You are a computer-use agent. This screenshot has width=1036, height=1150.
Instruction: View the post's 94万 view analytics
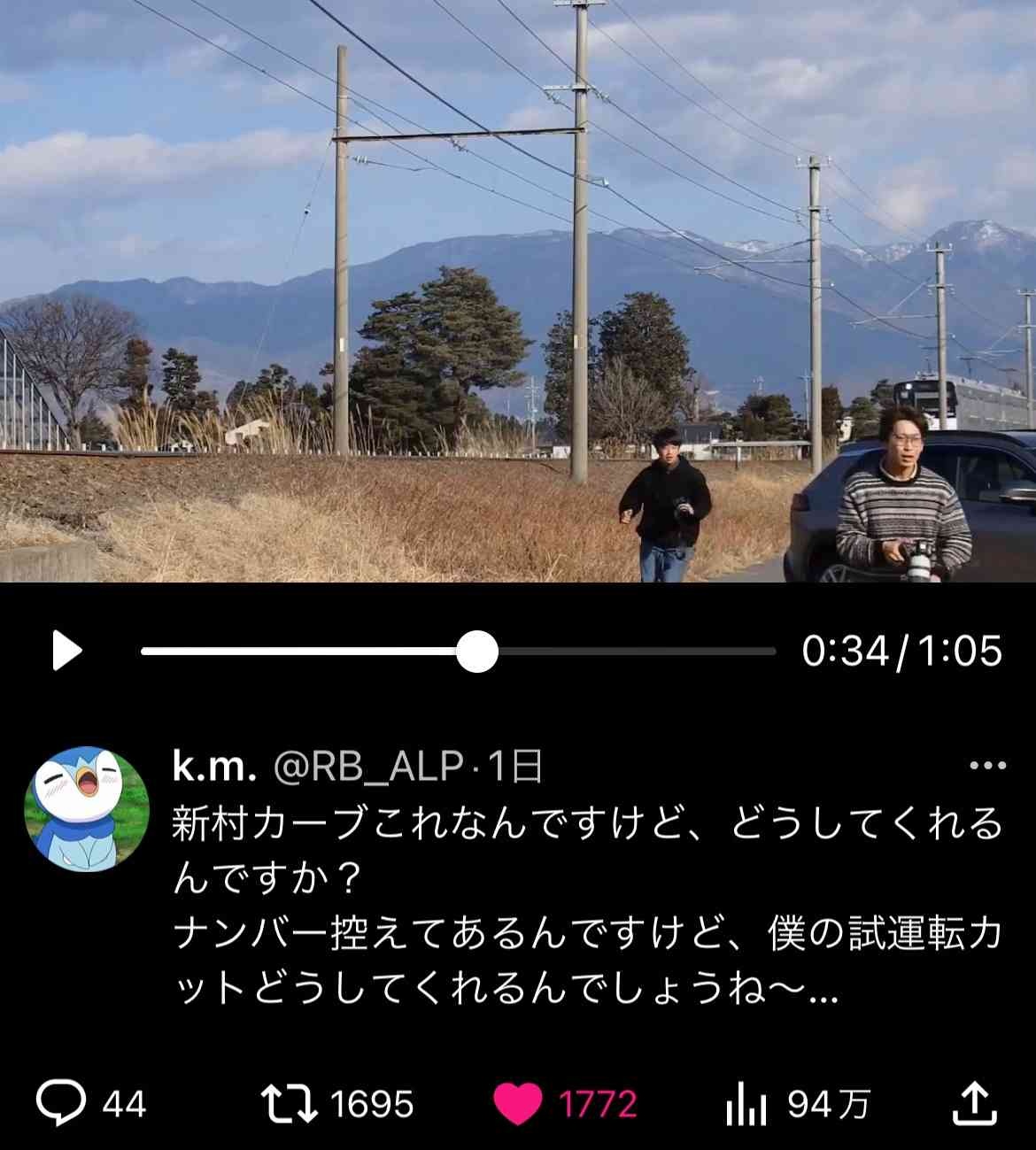coord(746,1104)
